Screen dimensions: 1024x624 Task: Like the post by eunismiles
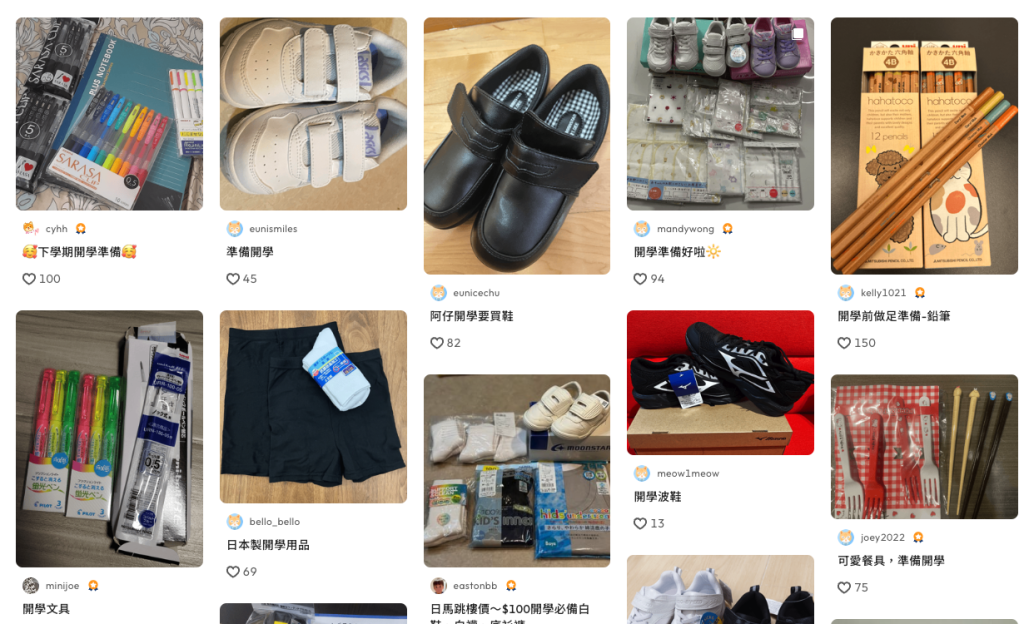(233, 279)
